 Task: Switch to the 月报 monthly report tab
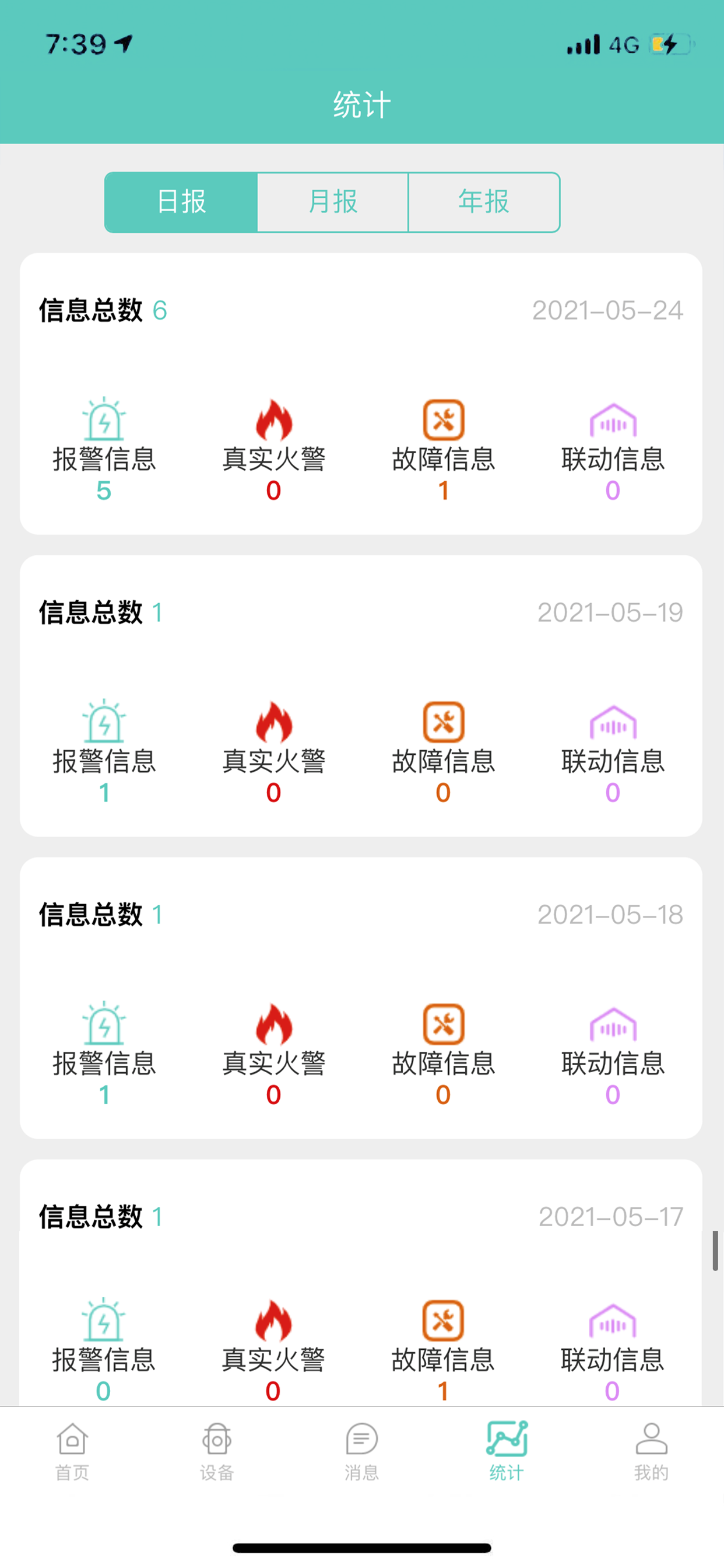point(332,202)
